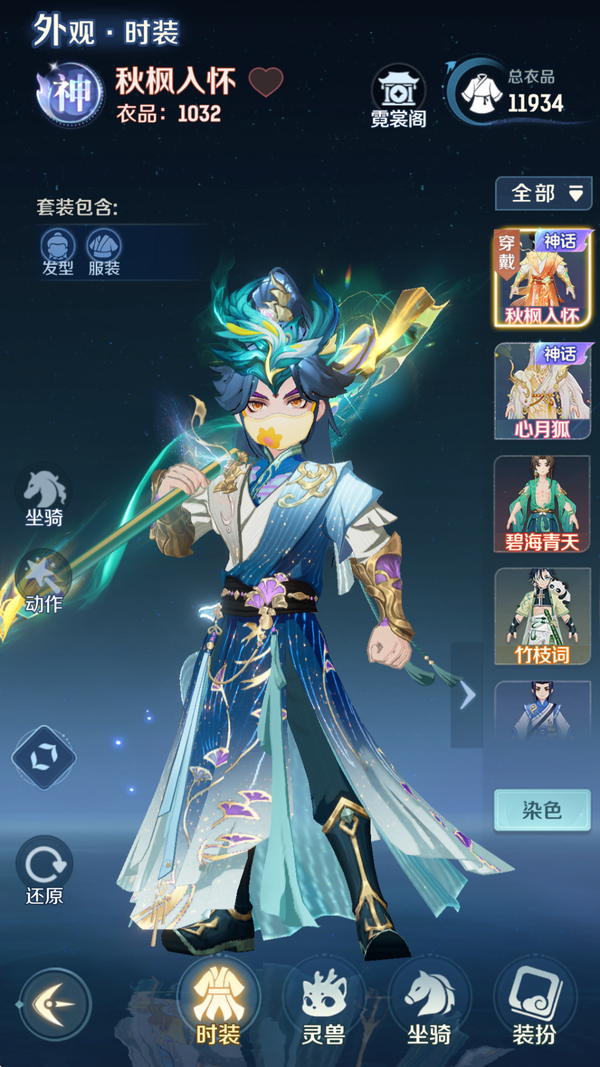Image resolution: width=600 pixels, height=1067 pixels.
Task: View the 发型 hairstyle set item
Action: (58, 252)
